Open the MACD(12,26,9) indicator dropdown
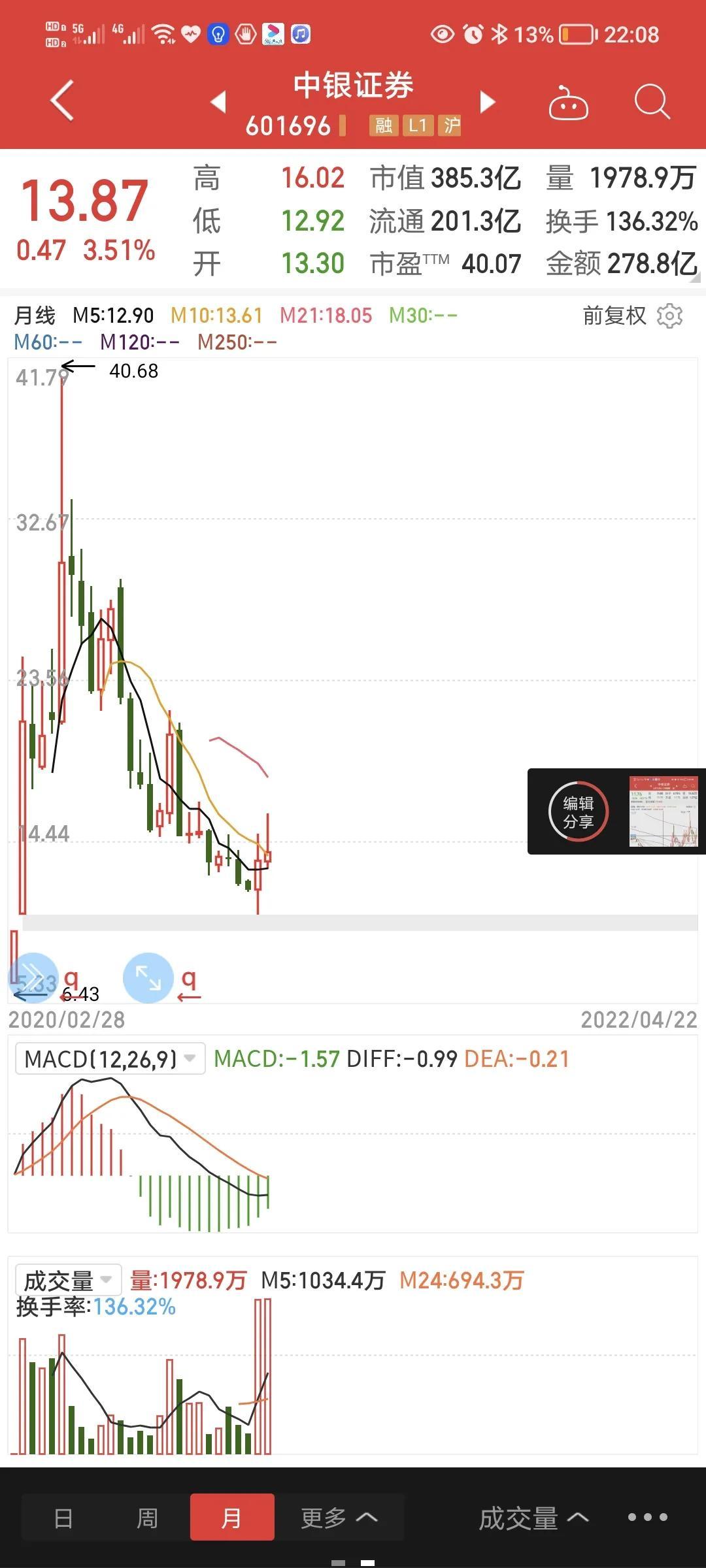 pyautogui.click(x=110, y=1058)
